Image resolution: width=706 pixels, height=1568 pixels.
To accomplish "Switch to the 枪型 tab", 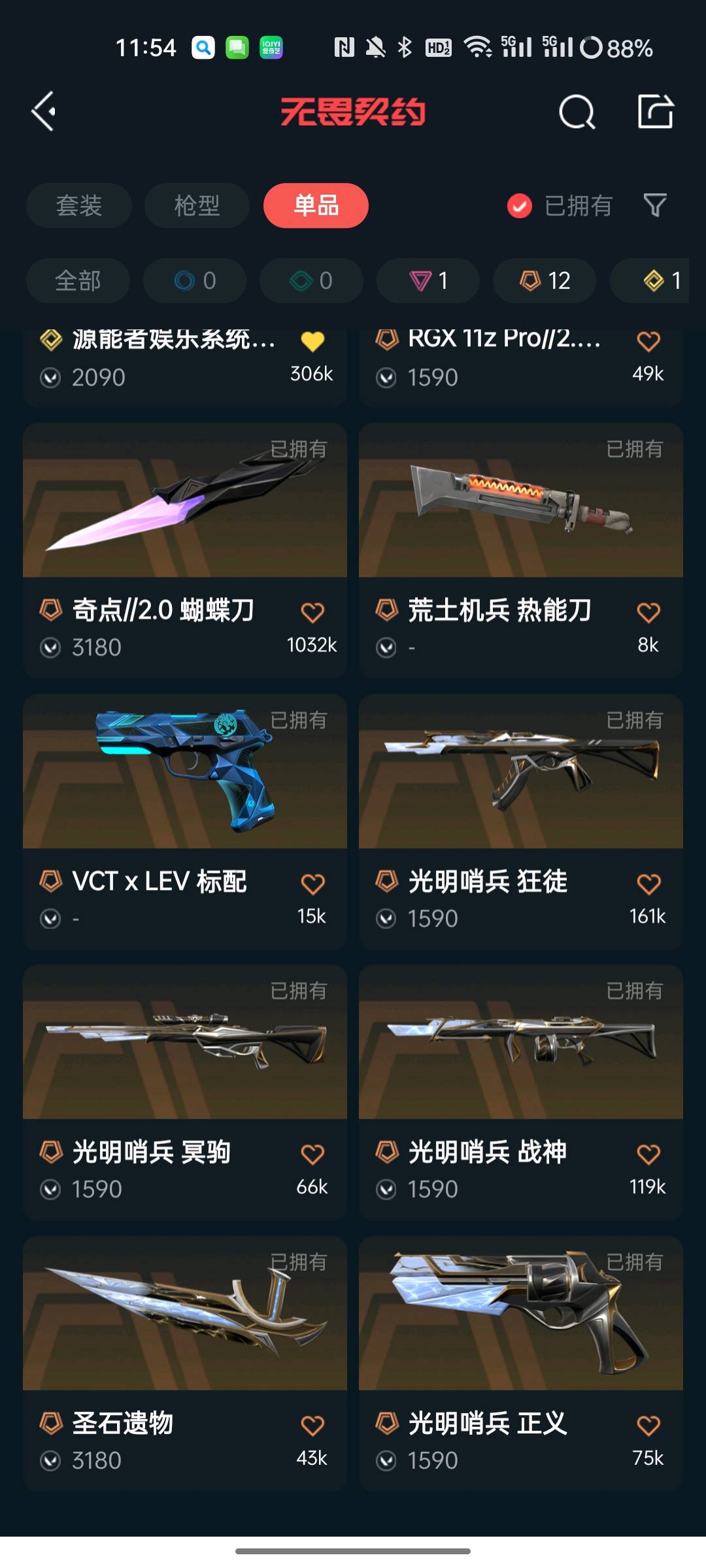I will click(197, 205).
